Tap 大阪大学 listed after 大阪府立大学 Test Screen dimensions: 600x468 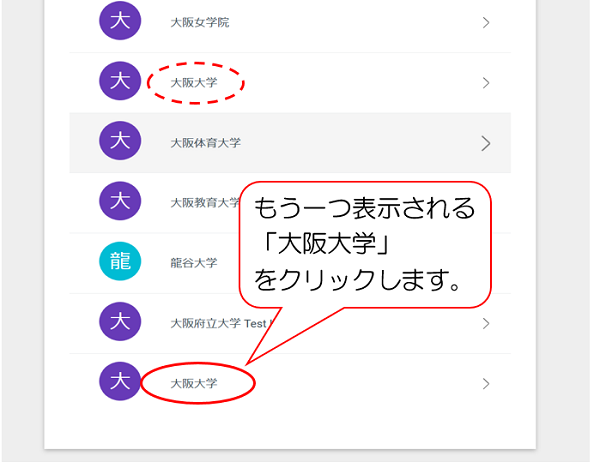click(x=194, y=383)
